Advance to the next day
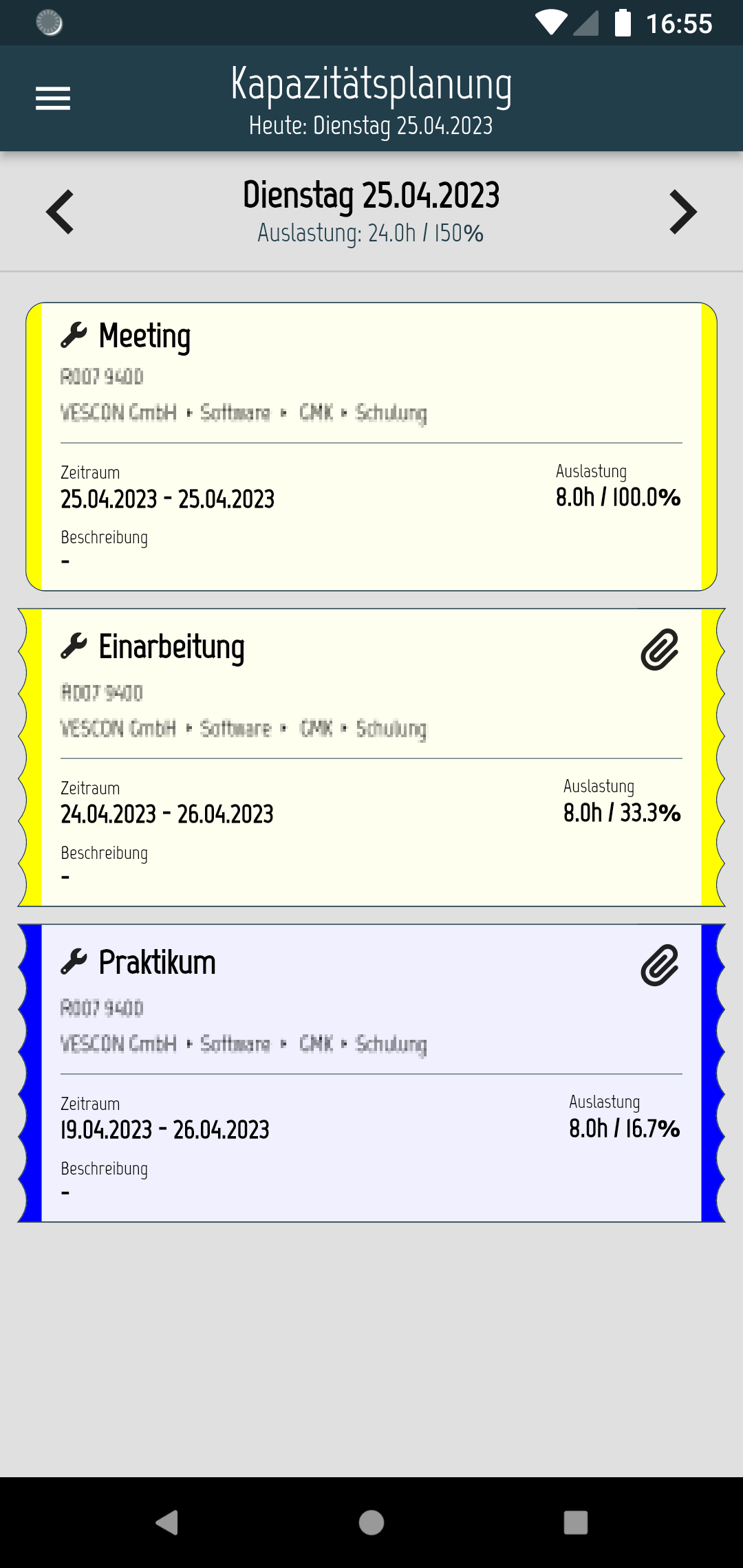Screen dimensions: 743x1568 coord(682,212)
